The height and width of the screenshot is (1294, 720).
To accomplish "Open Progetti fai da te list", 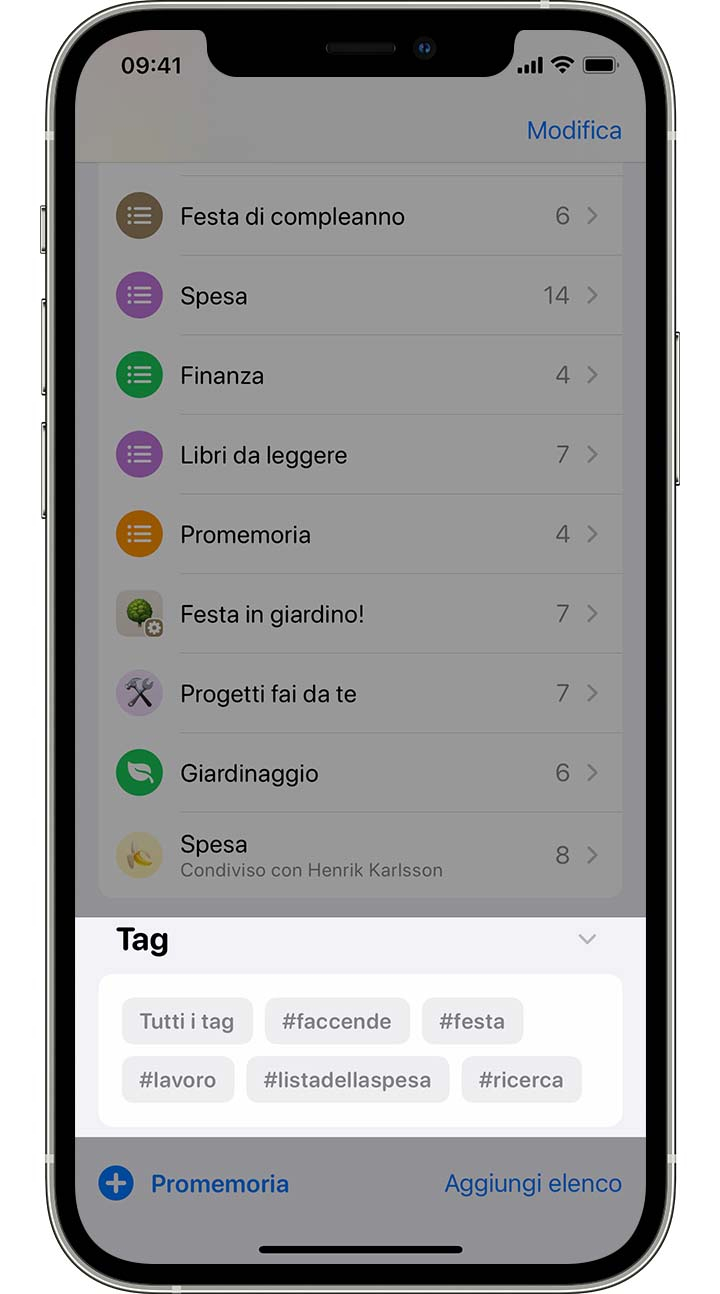I will click(360, 693).
